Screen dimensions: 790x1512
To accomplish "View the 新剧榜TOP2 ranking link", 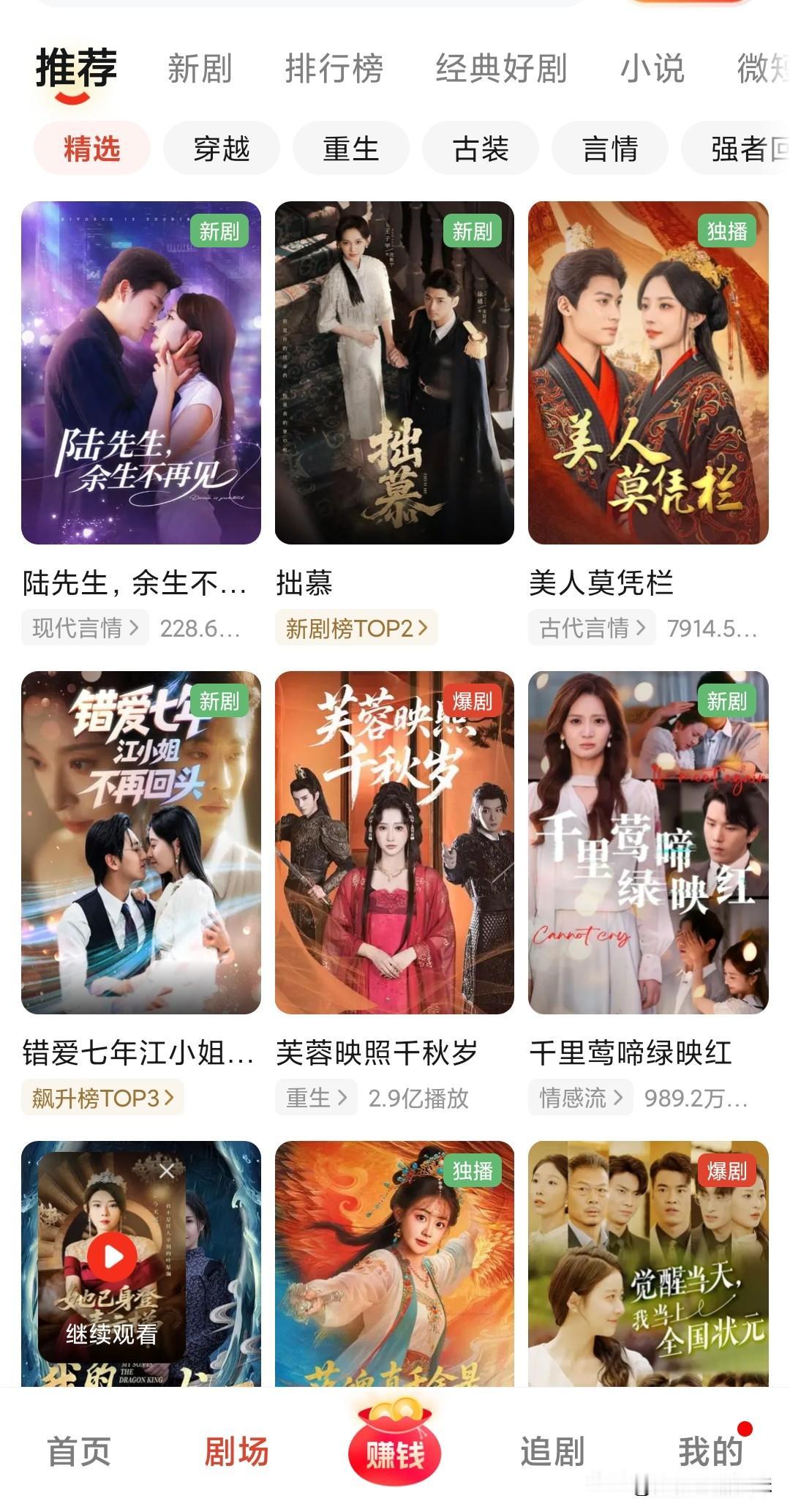I will 356,628.
